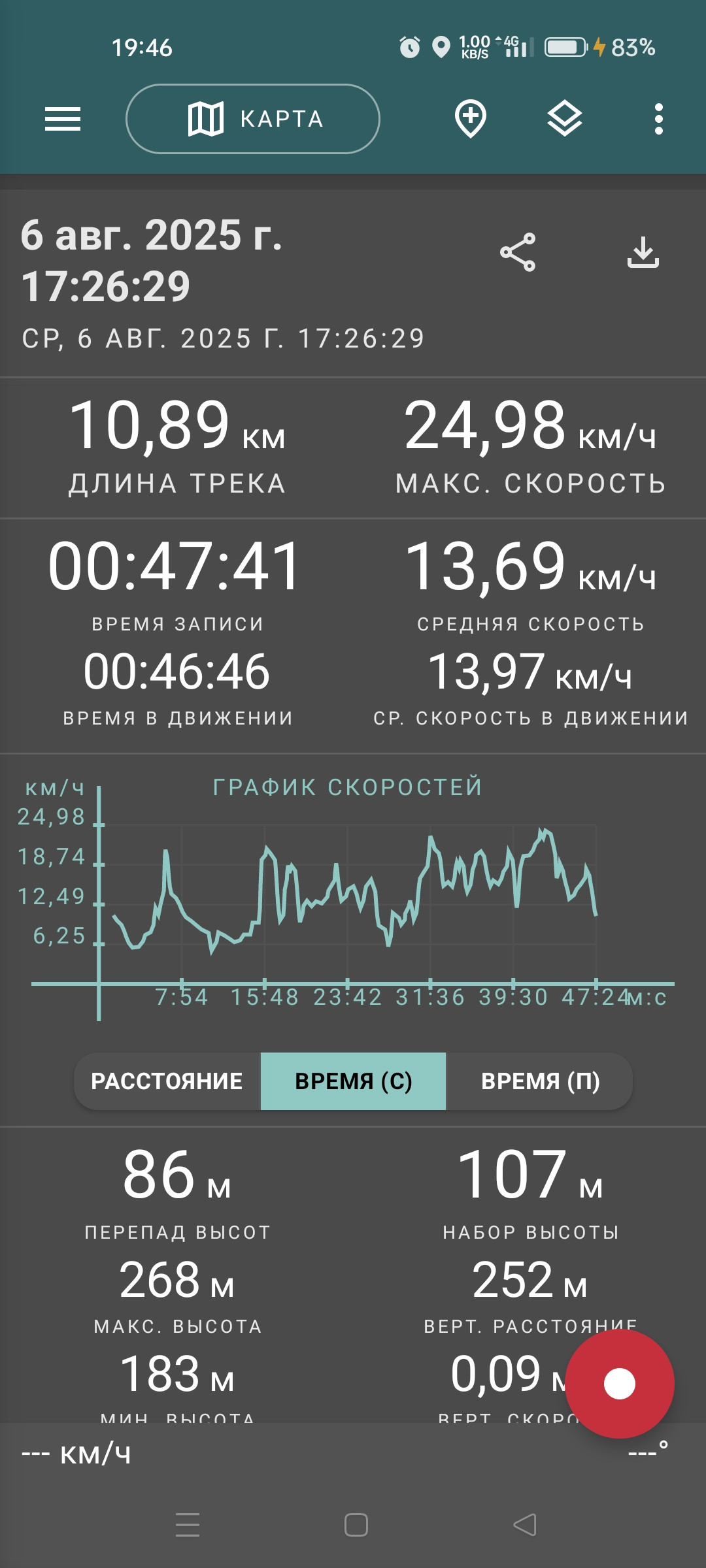Select the Время (П) graph tab
The height and width of the screenshot is (1568, 706).
pos(540,1081)
